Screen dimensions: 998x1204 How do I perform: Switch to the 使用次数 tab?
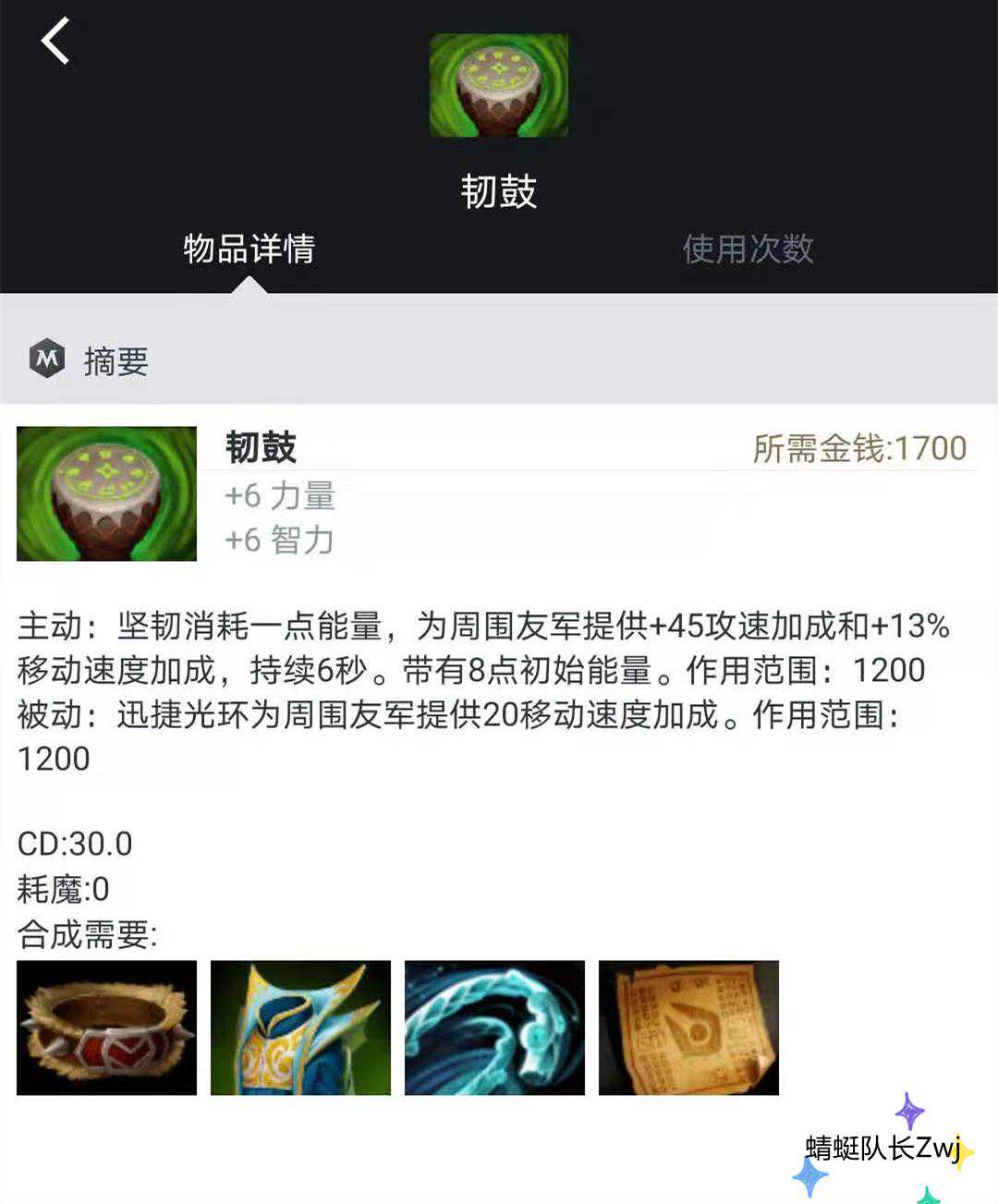[x=748, y=249]
